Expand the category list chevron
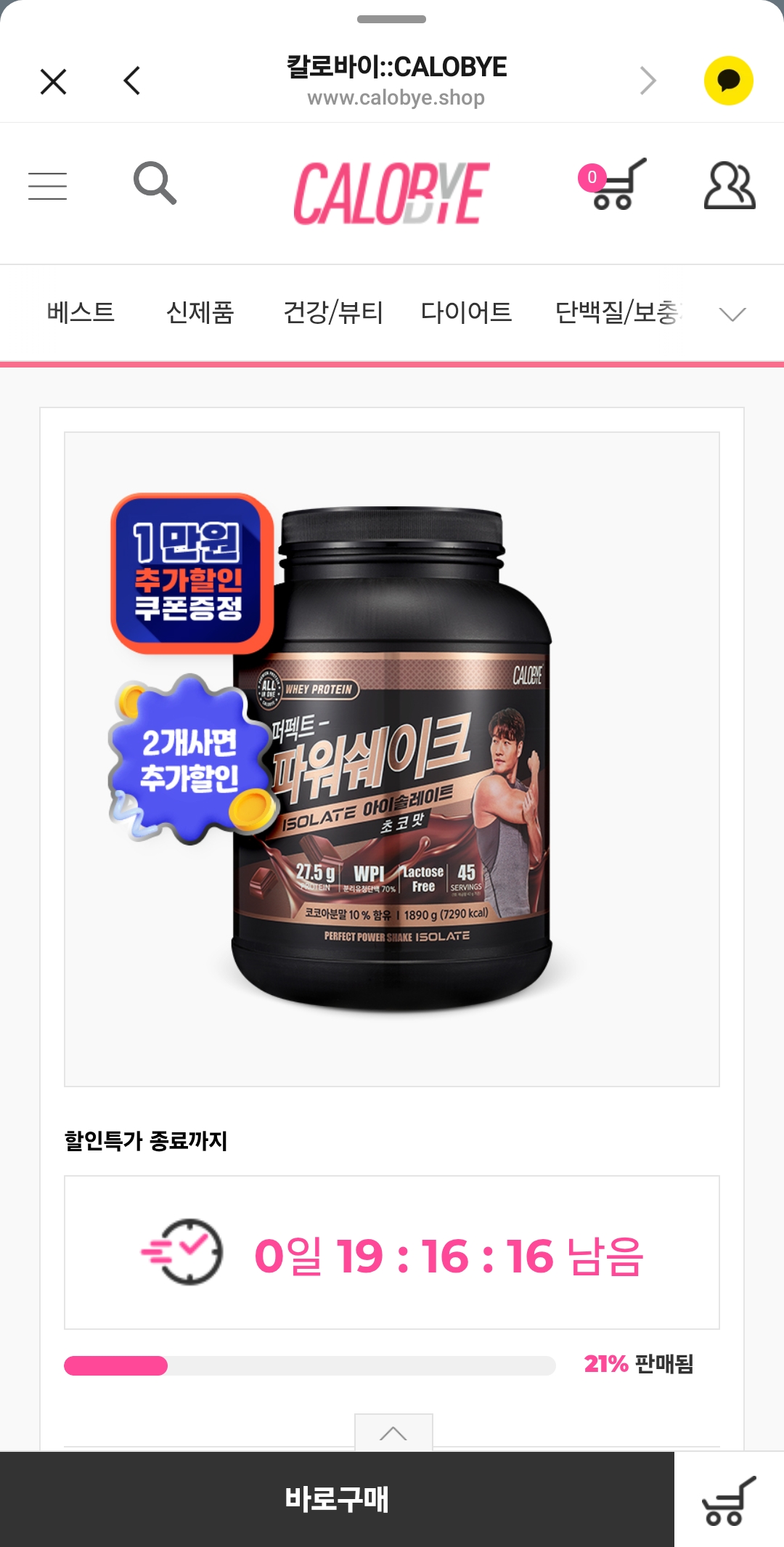Image resolution: width=784 pixels, height=1547 pixels. point(732,314)
